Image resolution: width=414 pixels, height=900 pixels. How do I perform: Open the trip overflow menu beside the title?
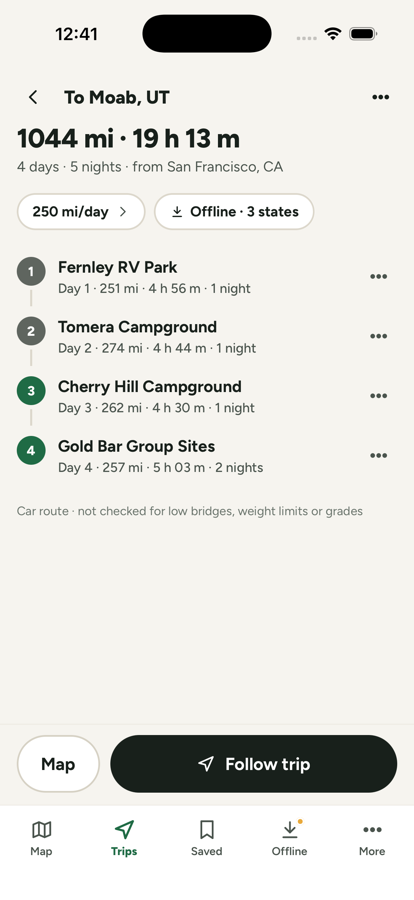pos(380,98)
